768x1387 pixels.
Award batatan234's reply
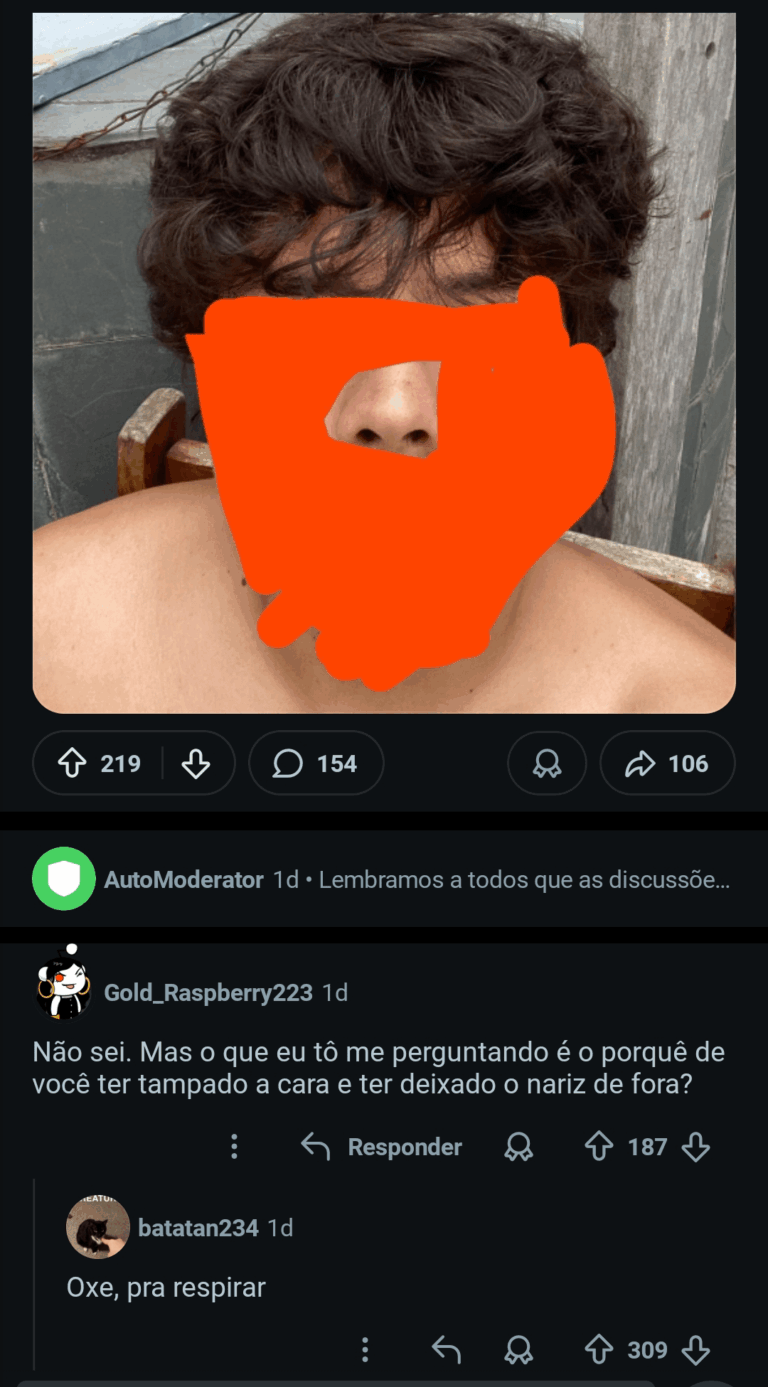click(518, 1350)
